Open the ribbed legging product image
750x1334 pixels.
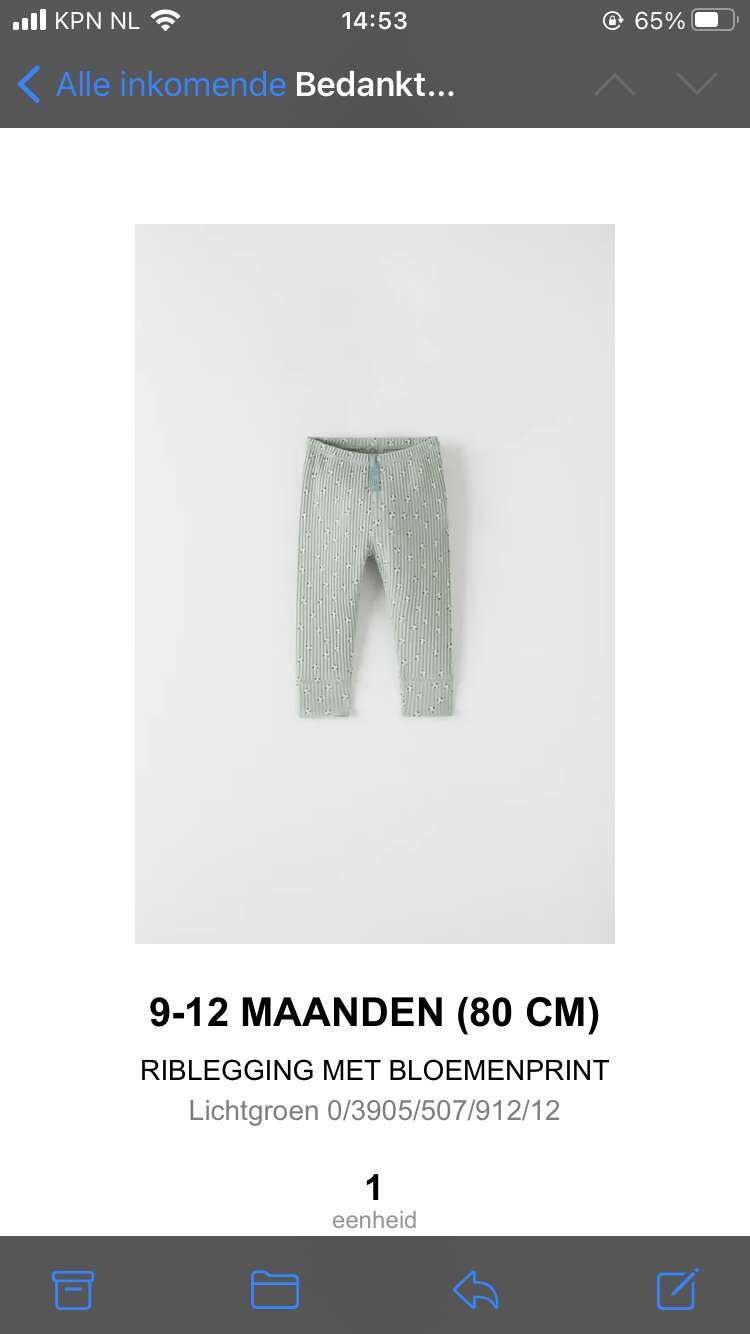tap(375, 583)
